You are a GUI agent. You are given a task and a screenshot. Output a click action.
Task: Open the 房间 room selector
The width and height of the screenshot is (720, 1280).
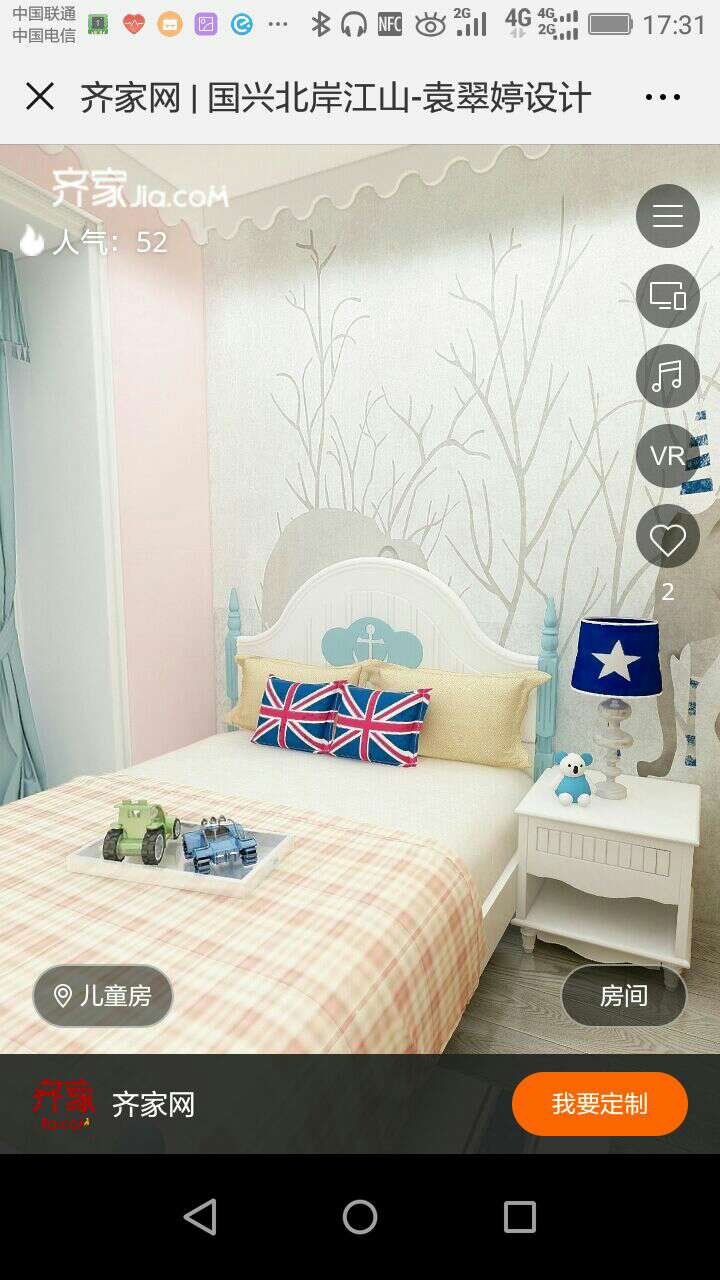pyautogui.click(x=623, y=995)
